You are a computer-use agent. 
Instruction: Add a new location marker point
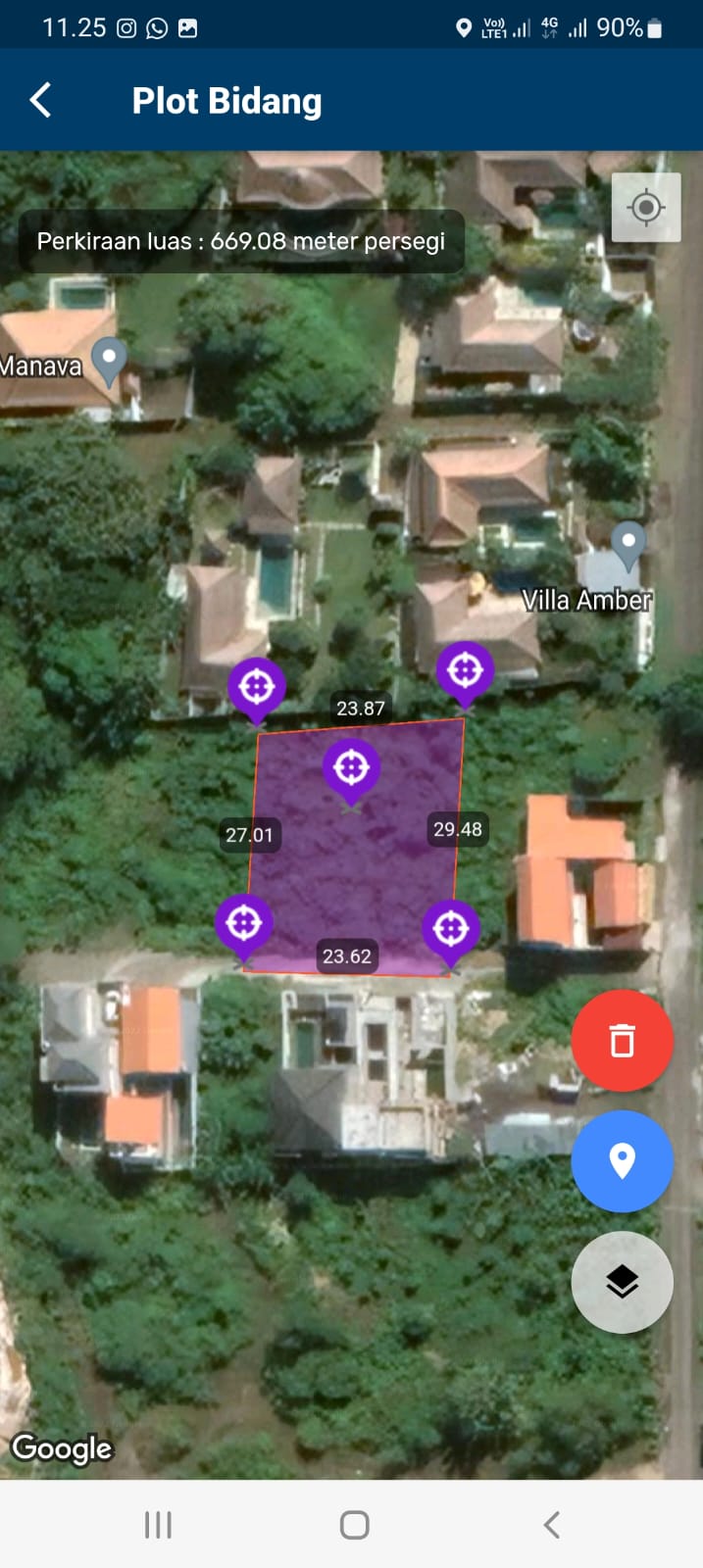tap(622, 1160)
